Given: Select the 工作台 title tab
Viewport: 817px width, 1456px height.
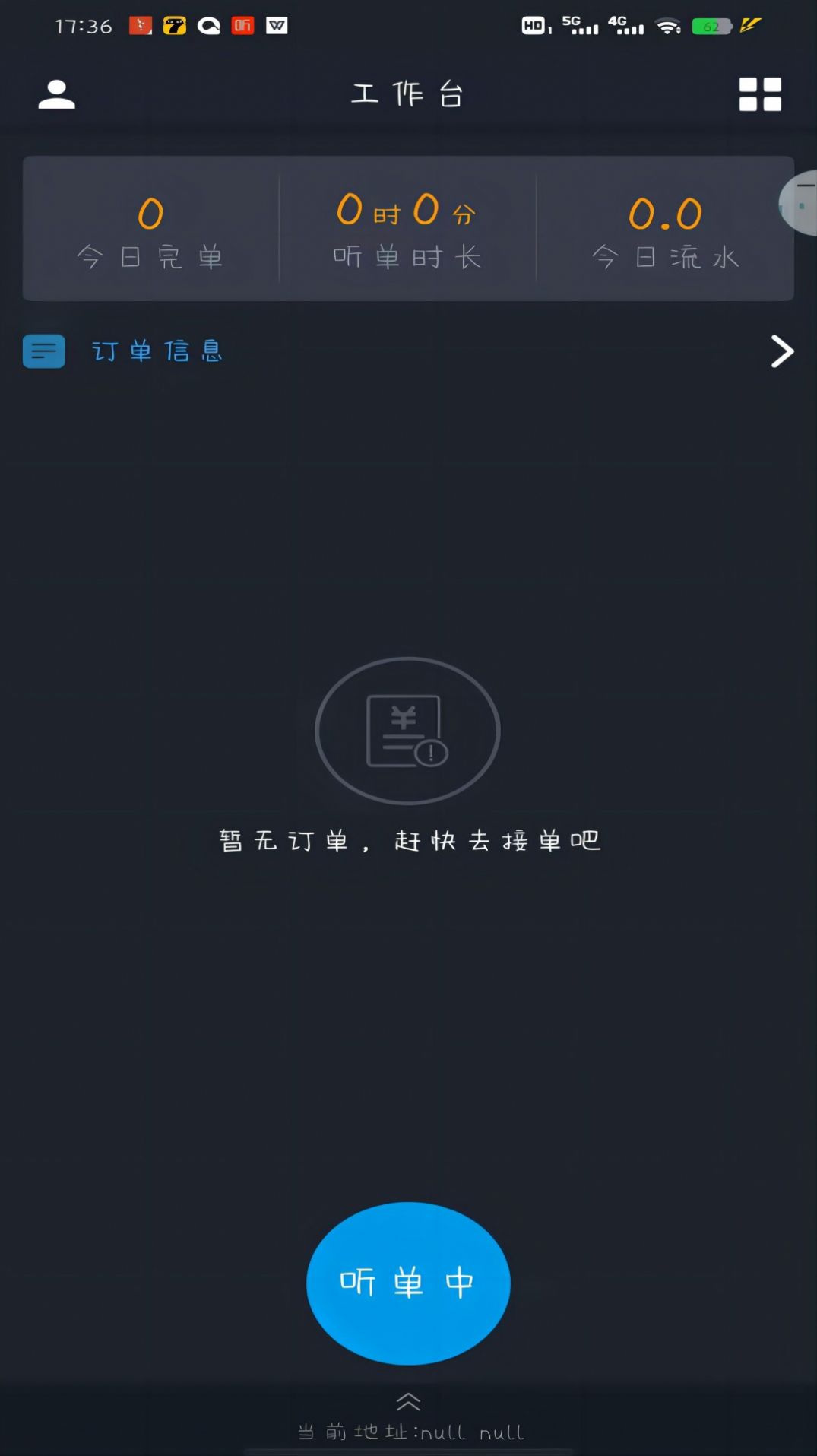Looking at the screenshot, I should (x=408, y=93).
